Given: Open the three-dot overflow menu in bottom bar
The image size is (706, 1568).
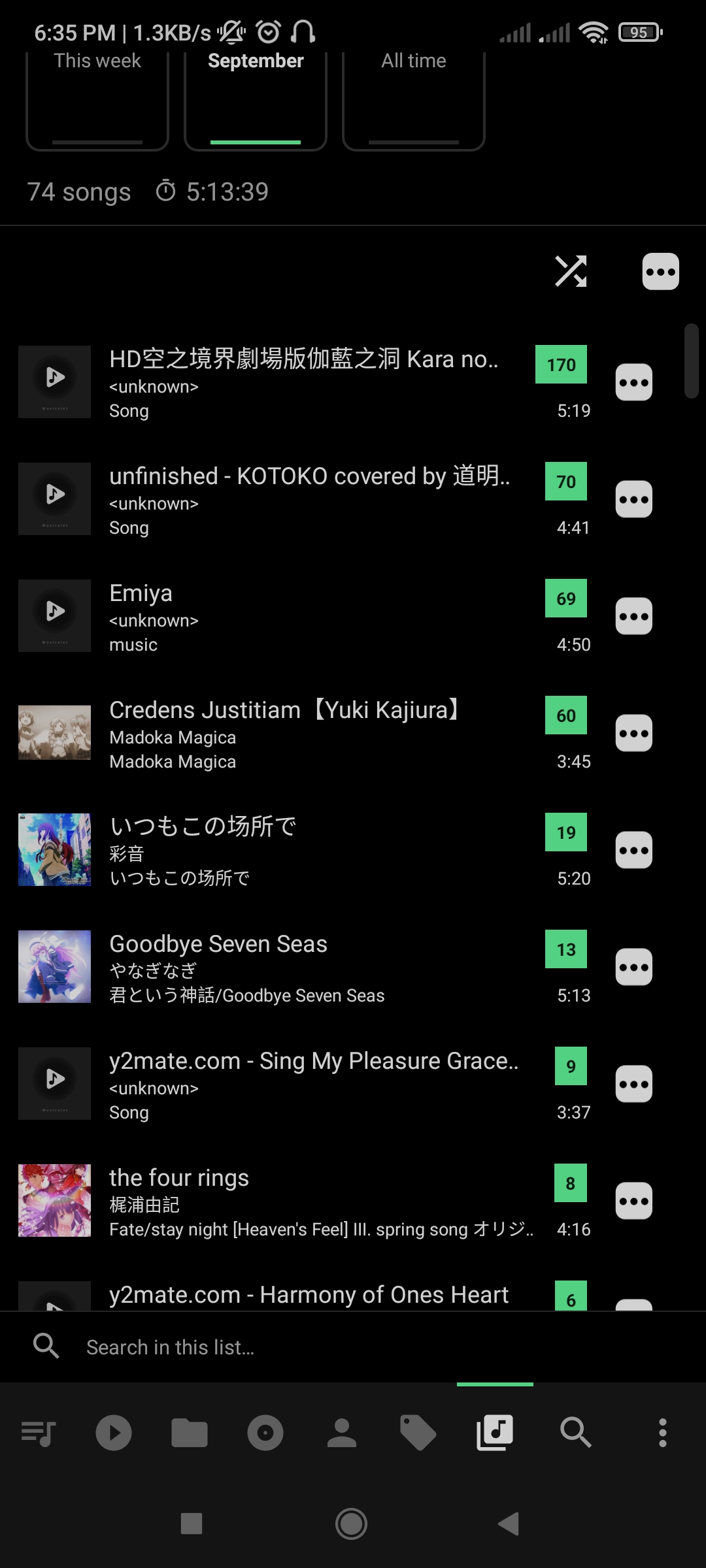Looking at the screenshot, I should pyautogui.click(x=662, y=1433).
